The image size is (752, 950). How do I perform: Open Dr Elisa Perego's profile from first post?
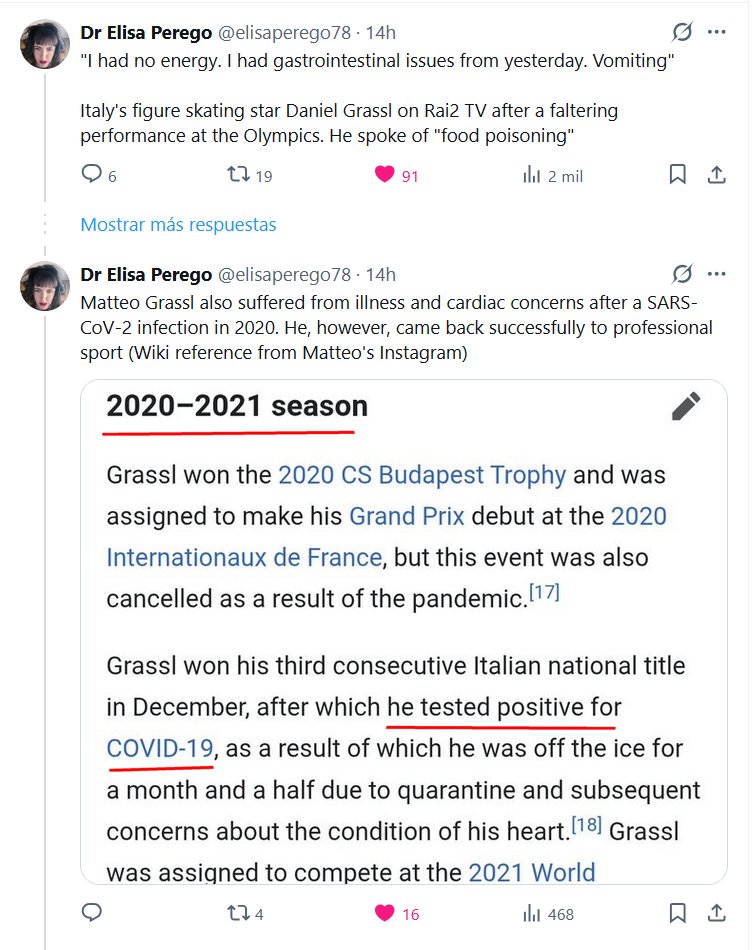[146, 32]
